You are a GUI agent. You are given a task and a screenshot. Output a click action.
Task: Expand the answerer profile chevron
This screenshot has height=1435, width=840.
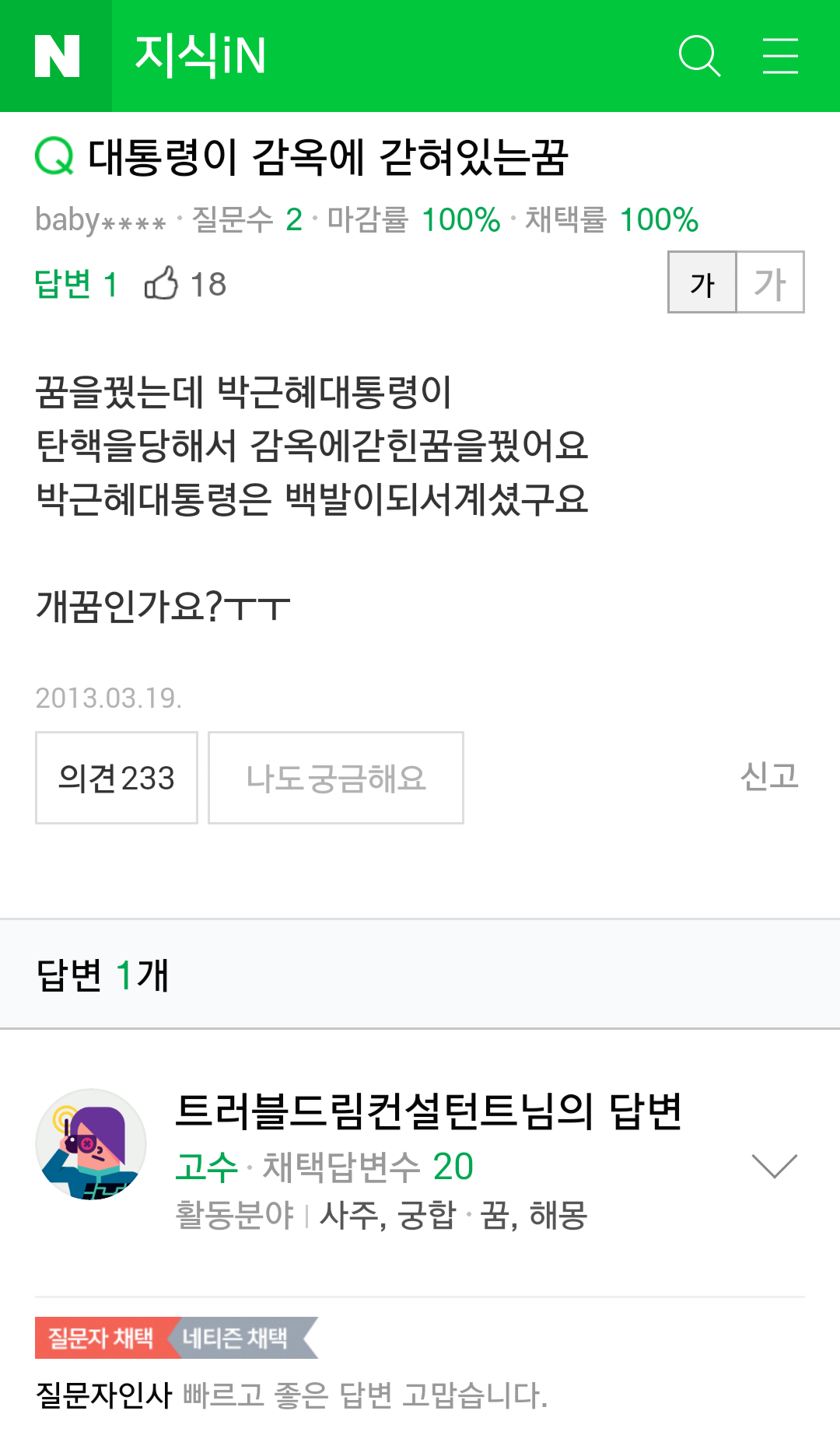(x=775, y=1165)
